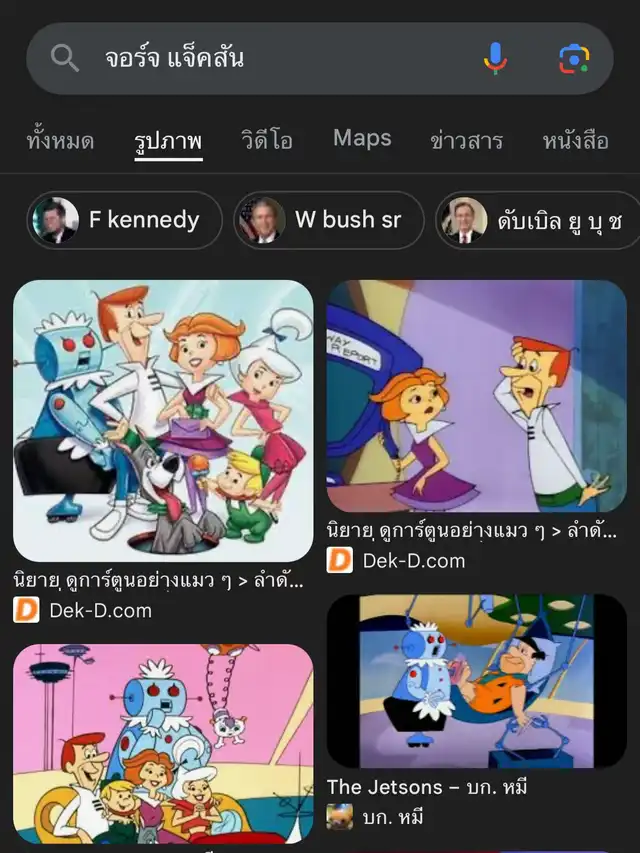The height and width of the screenshot is (853, 640).
Task: Switch to the หนังสือ tab
Action: [x=575, y=140]
